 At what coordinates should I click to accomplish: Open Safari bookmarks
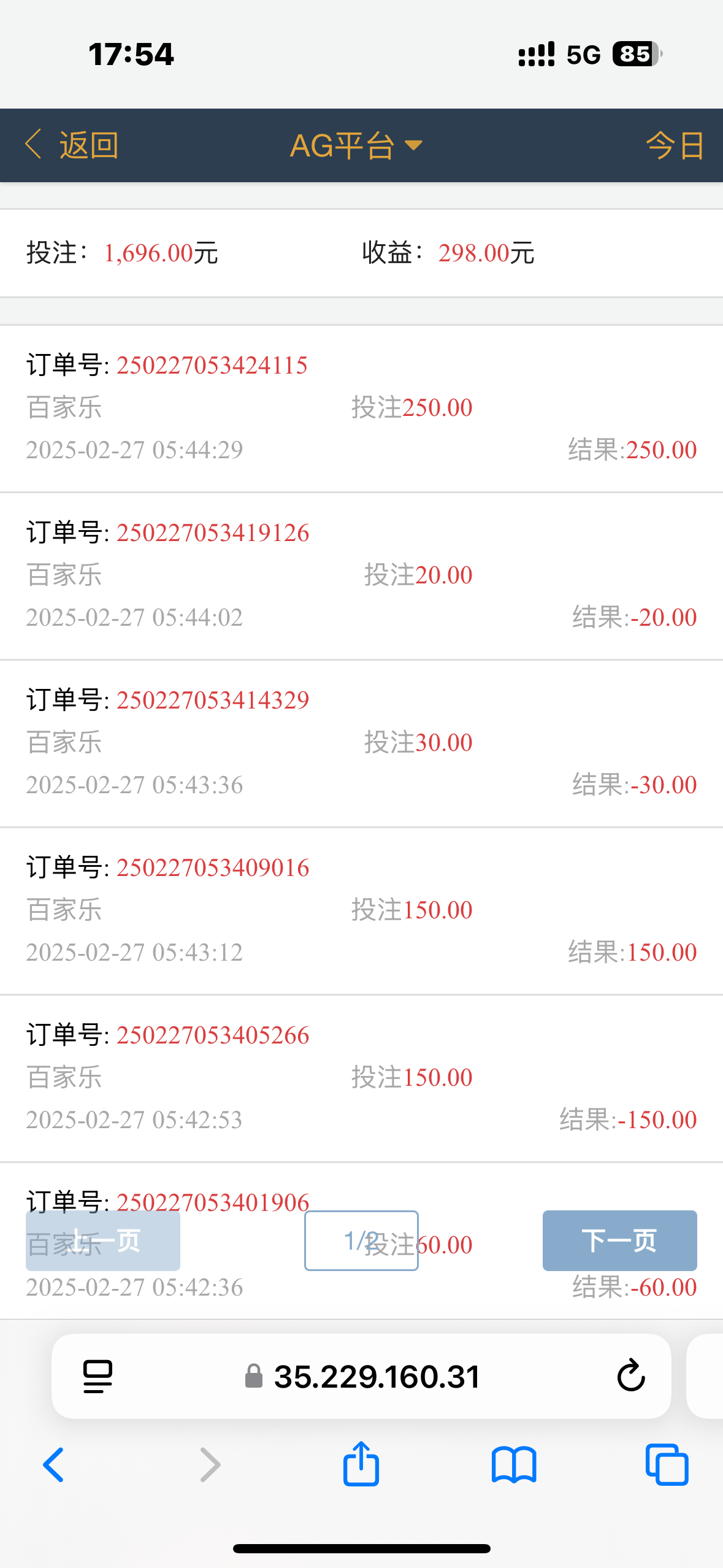click(x=514, y=1464)
